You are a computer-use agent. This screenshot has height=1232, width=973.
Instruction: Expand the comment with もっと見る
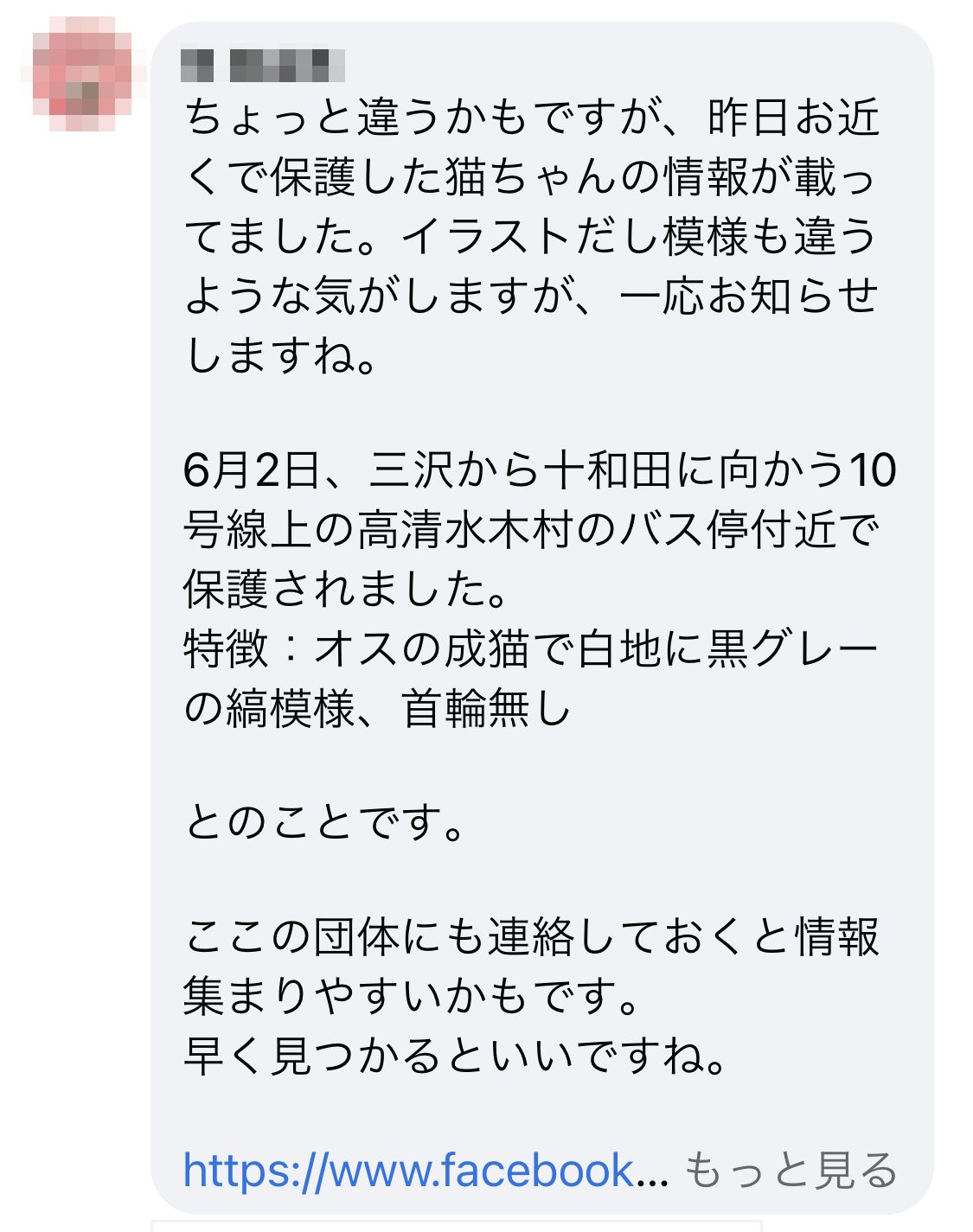coord(791,1171)
